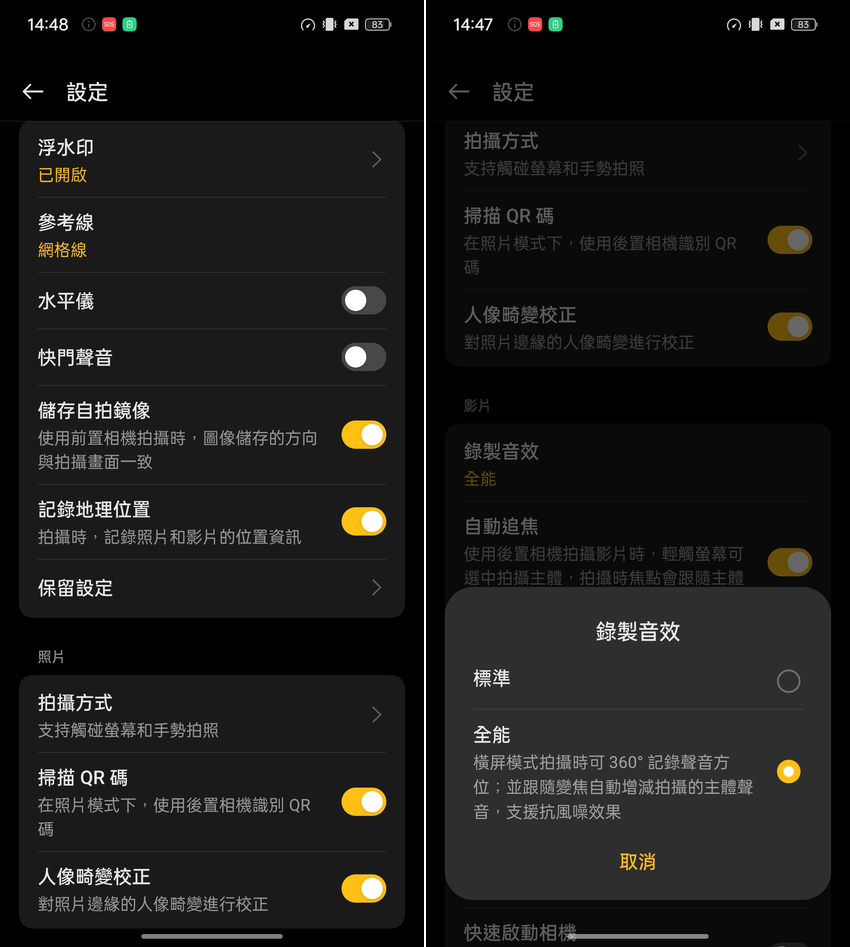The image size is (850, 947).
Task: Disable 儲存自拍鏡像 mirrored selfie saving
Action: click(x=363, y=435)
